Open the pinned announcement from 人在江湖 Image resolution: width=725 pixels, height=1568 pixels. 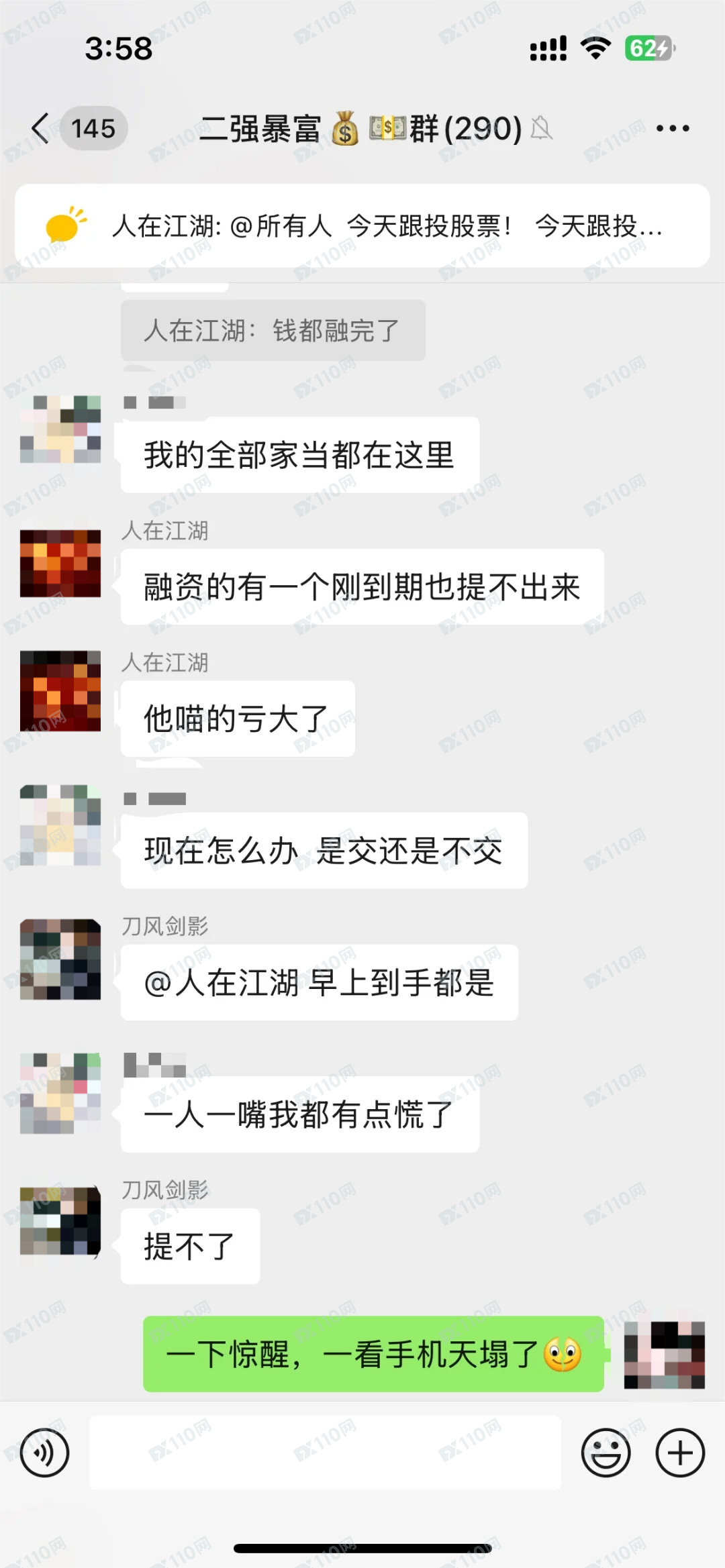point(362,226)
